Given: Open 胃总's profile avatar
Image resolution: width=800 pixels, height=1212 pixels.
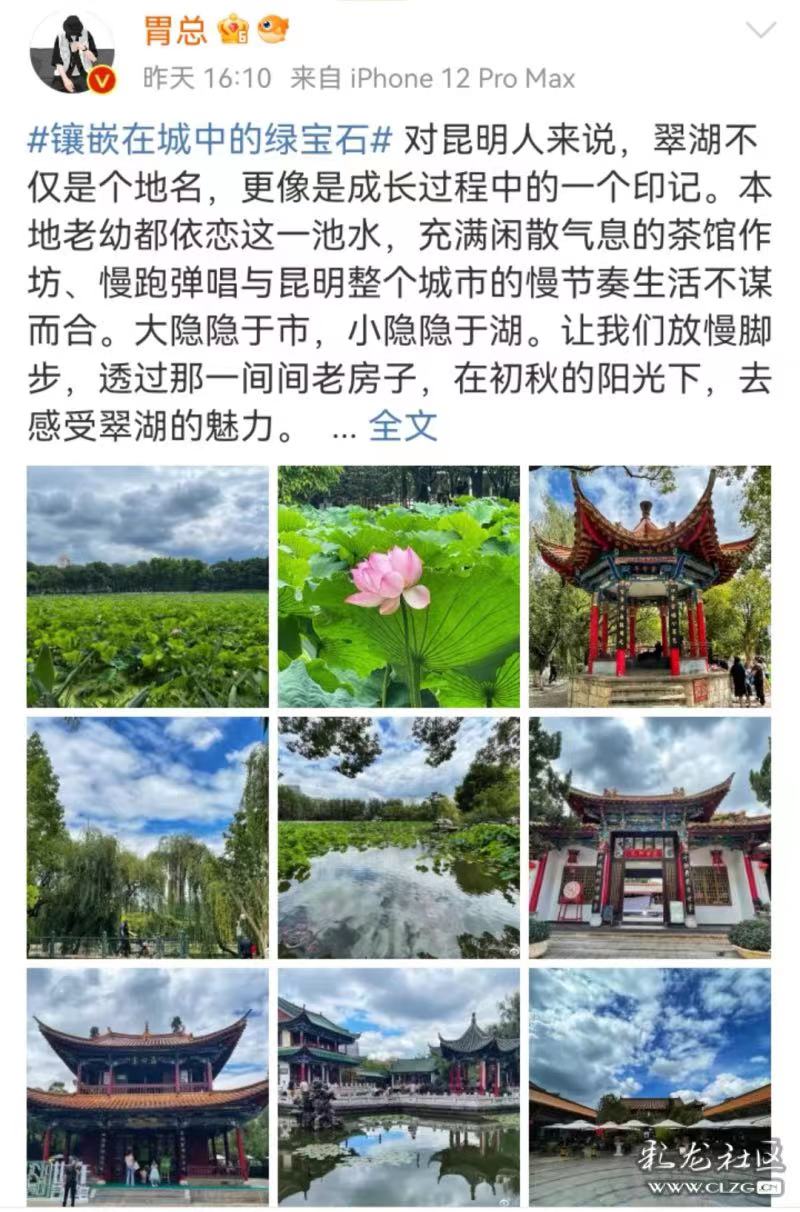Looking at the screenshot, I should (71, 54).
